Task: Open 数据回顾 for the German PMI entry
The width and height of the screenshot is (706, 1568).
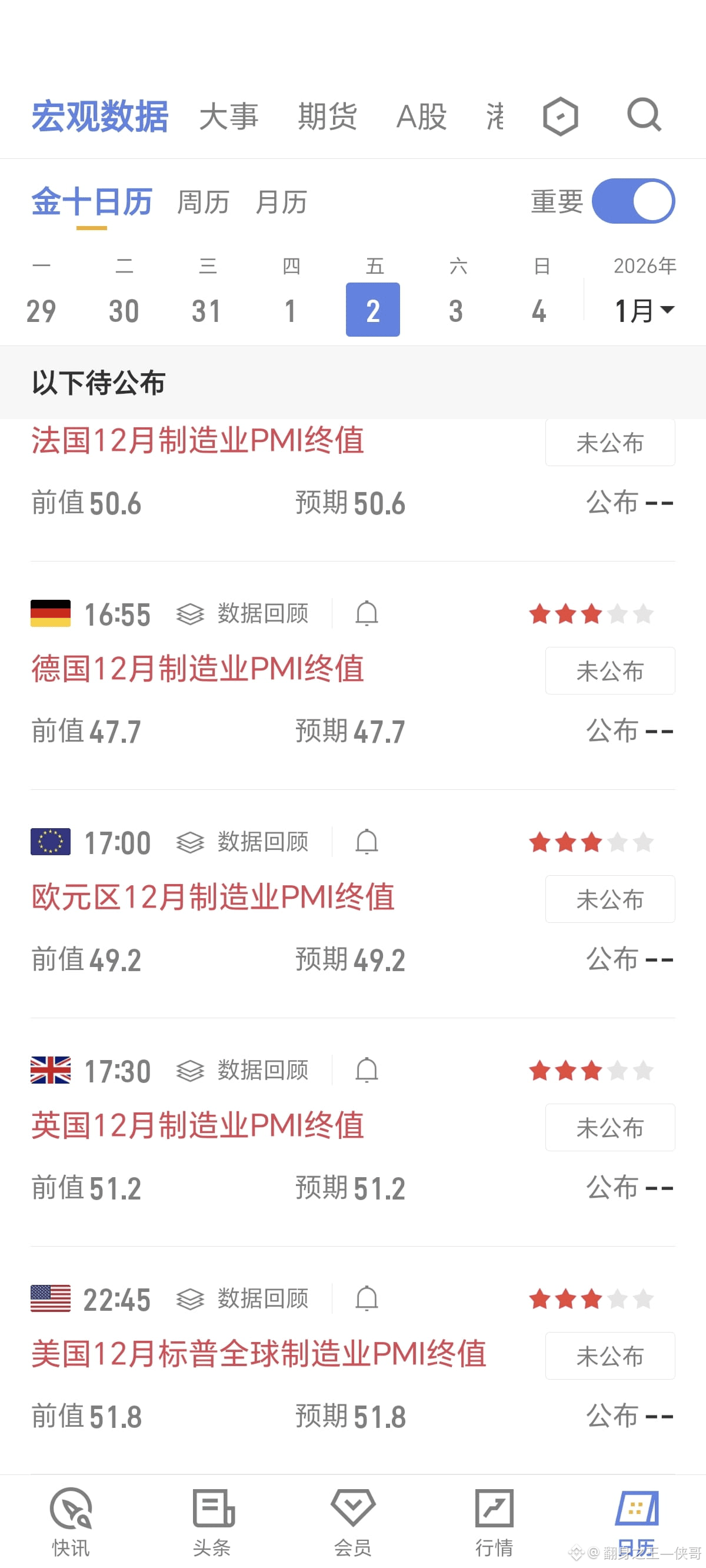Action: [x=261, y=613]
